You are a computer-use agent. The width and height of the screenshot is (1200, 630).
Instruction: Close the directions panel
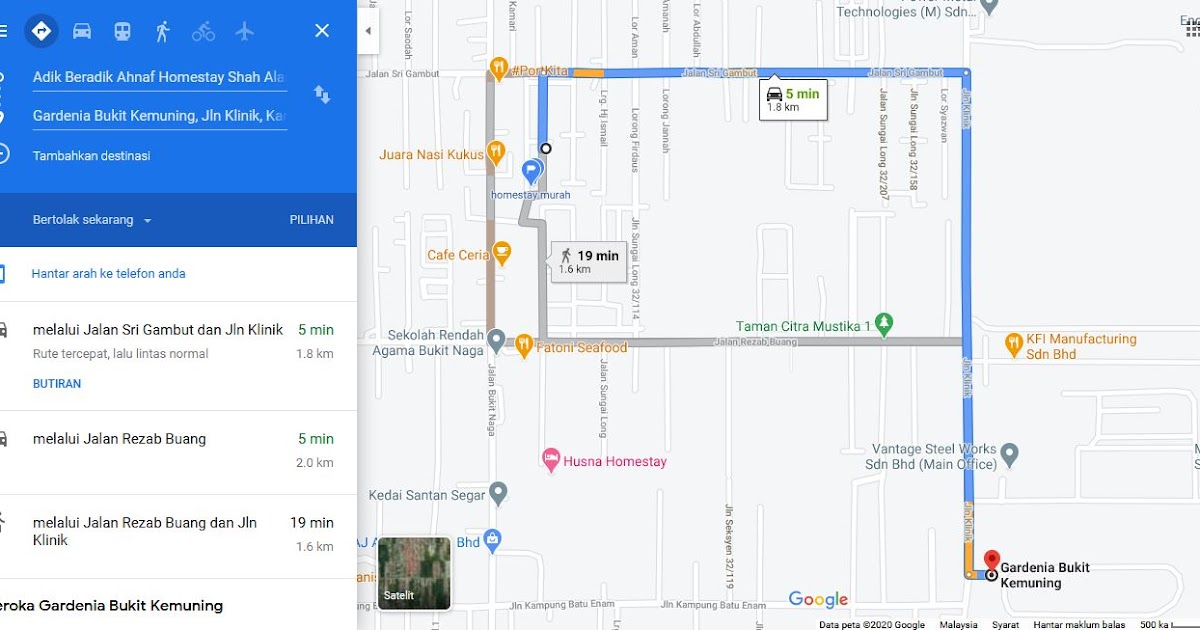[322, 31]
